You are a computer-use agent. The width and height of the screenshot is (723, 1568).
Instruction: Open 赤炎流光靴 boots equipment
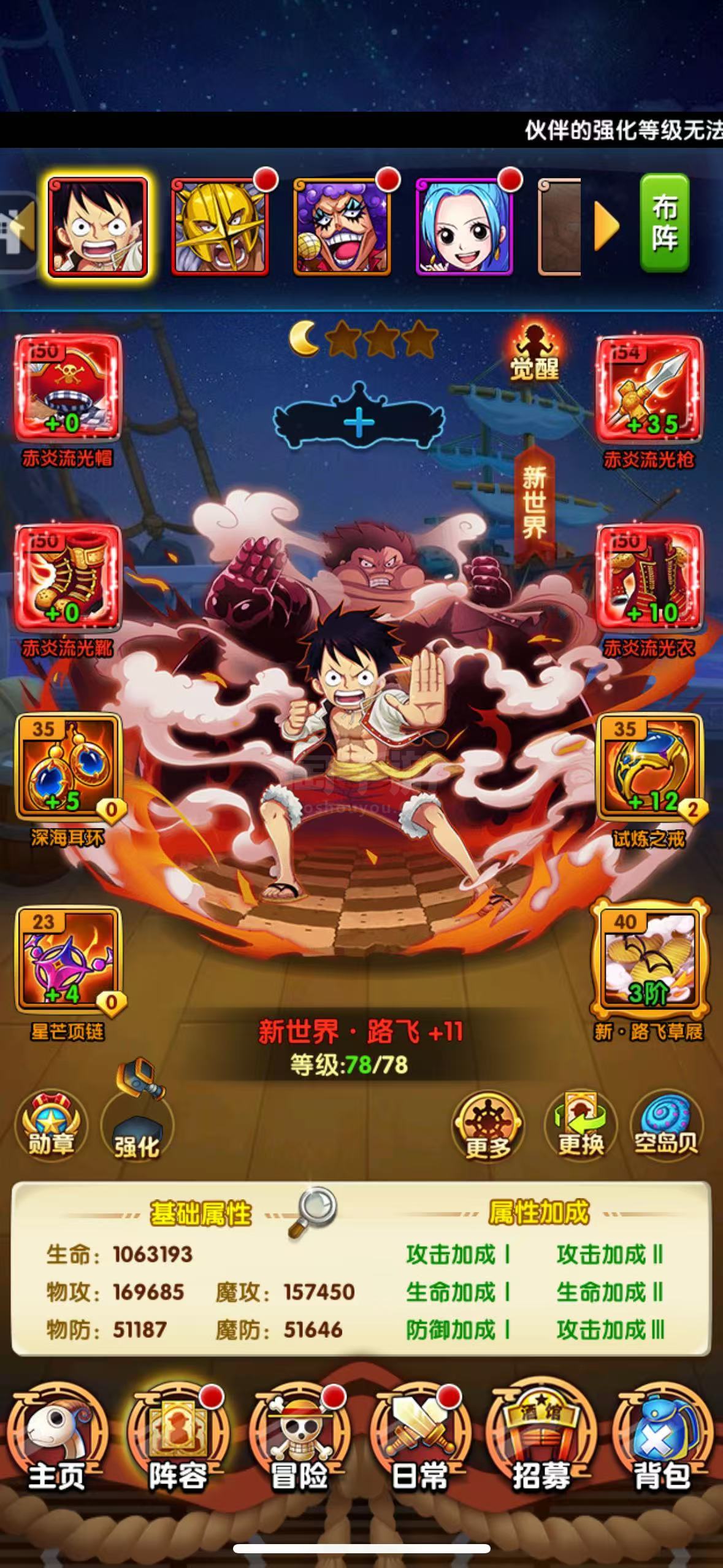(67, 578)
